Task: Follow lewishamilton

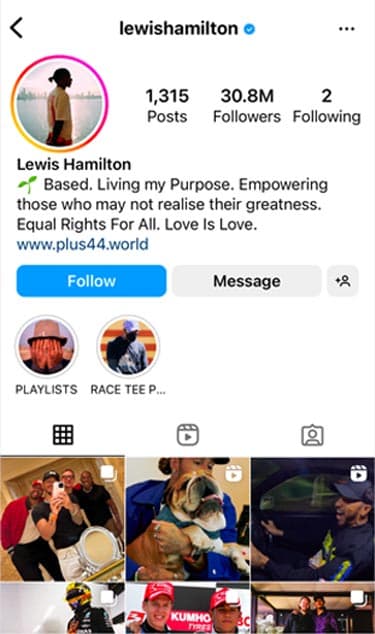Action: coord(91,281)
